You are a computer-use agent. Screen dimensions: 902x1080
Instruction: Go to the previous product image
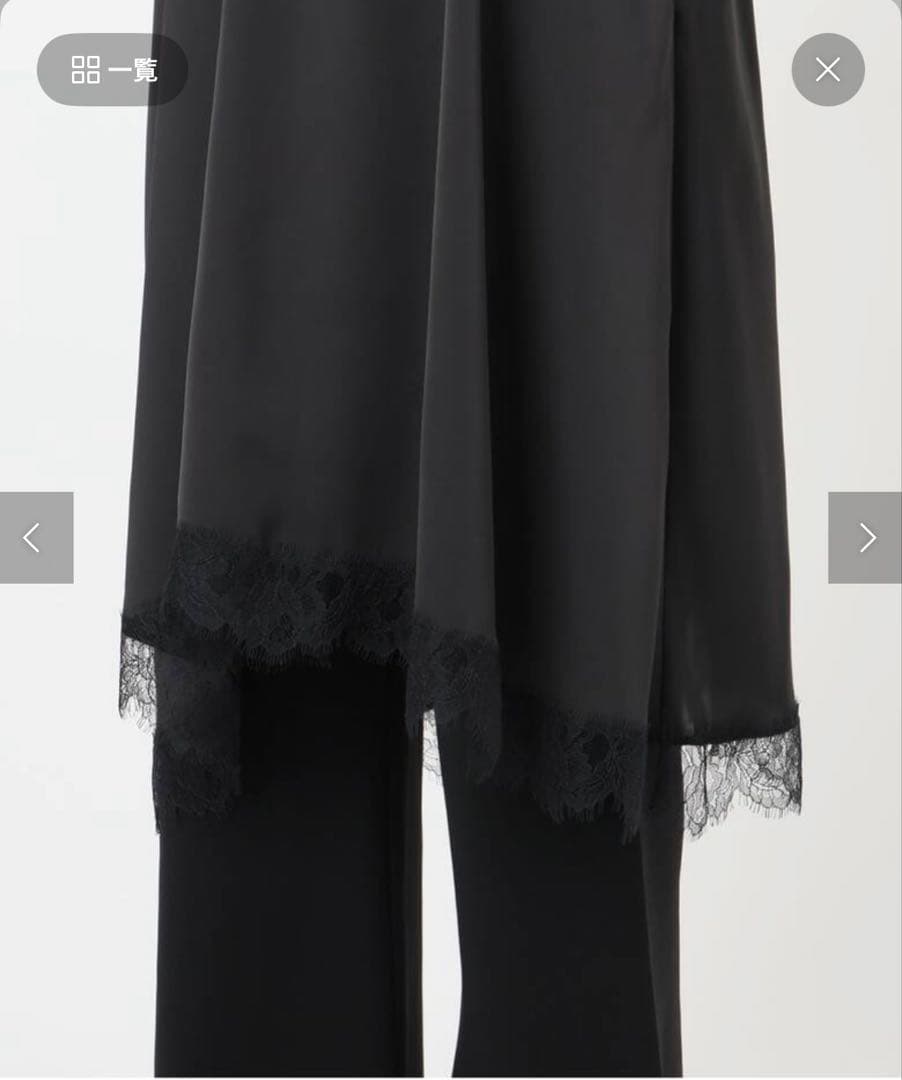pyautogui.click(x=35, y=538)
